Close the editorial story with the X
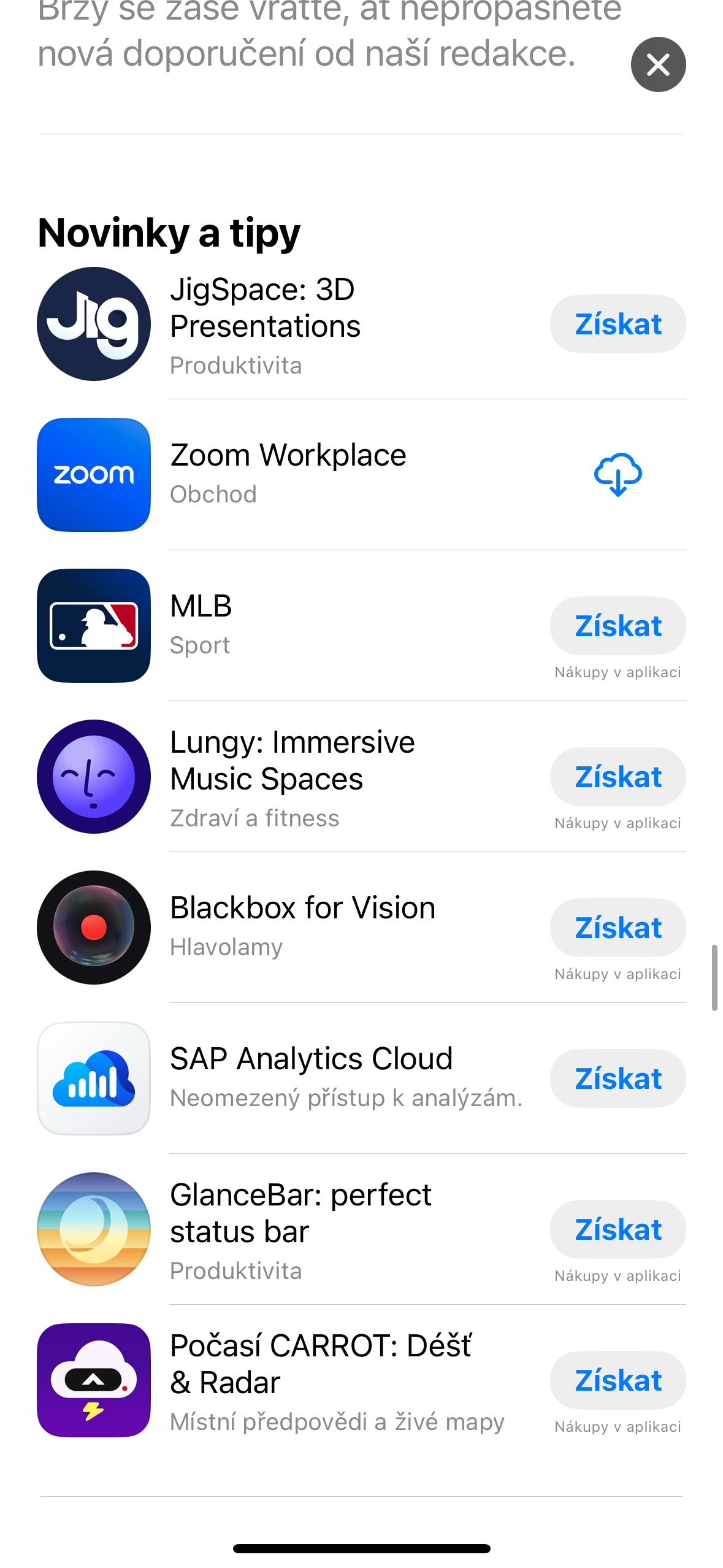 657,64
